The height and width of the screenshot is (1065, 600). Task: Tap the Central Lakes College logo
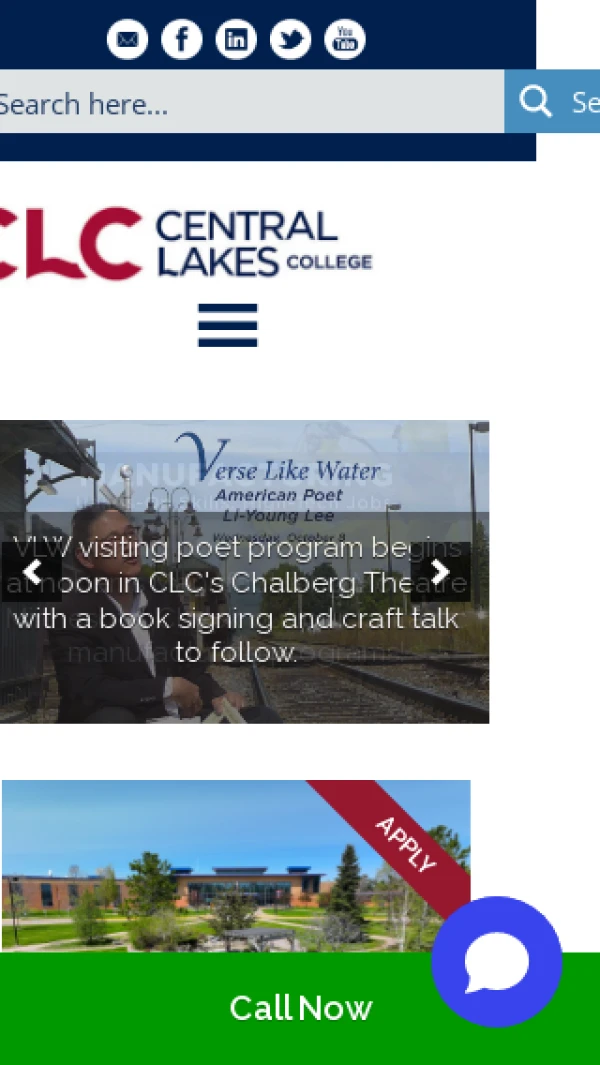click(x=185, y=243)
